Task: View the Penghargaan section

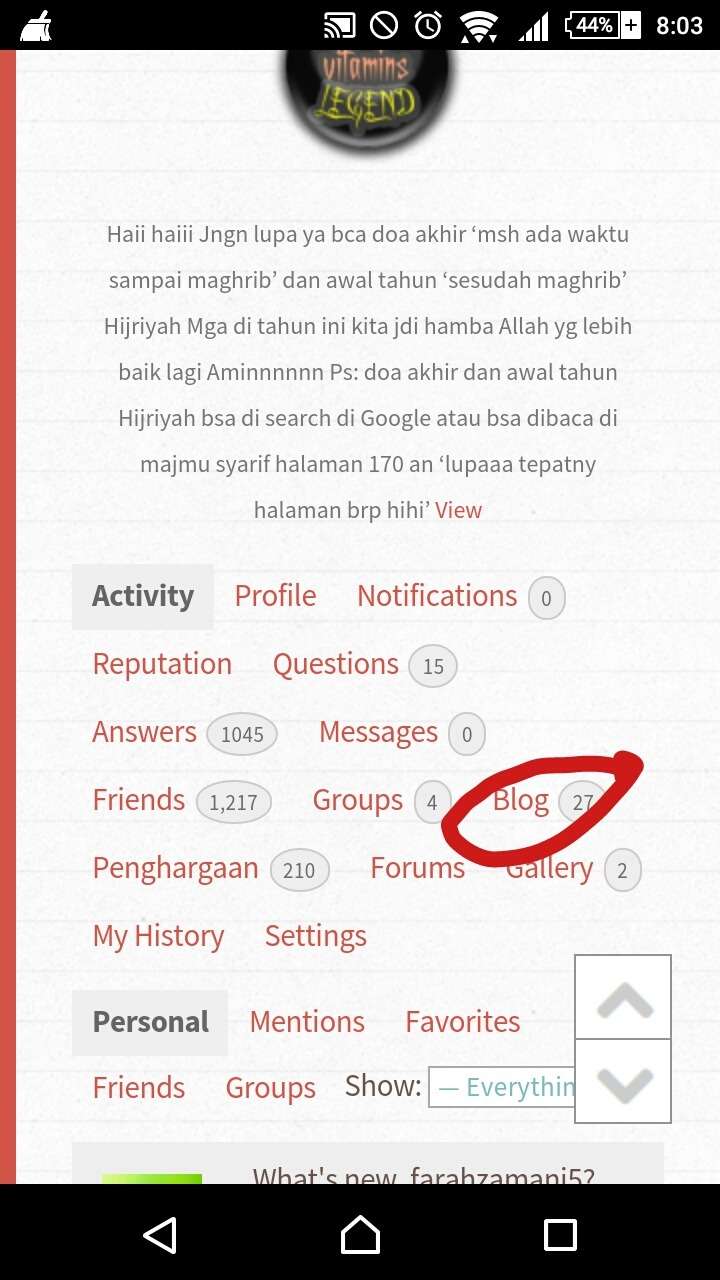Action: point(175,868)
